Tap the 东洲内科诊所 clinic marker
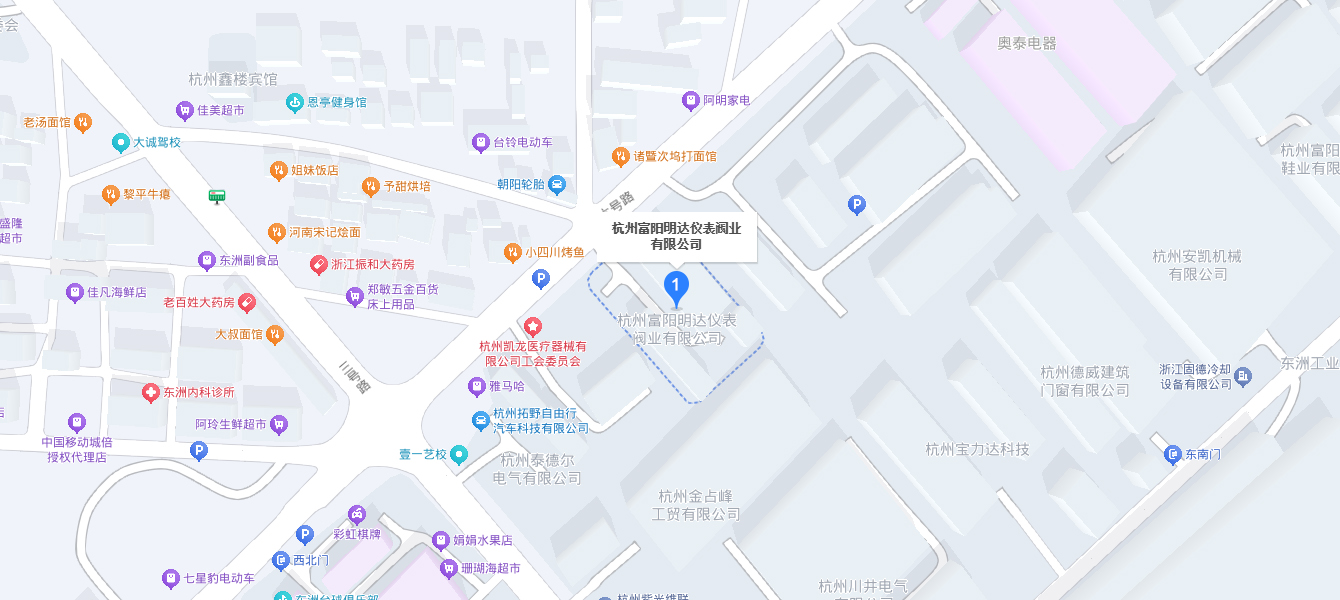 [150, 393]
